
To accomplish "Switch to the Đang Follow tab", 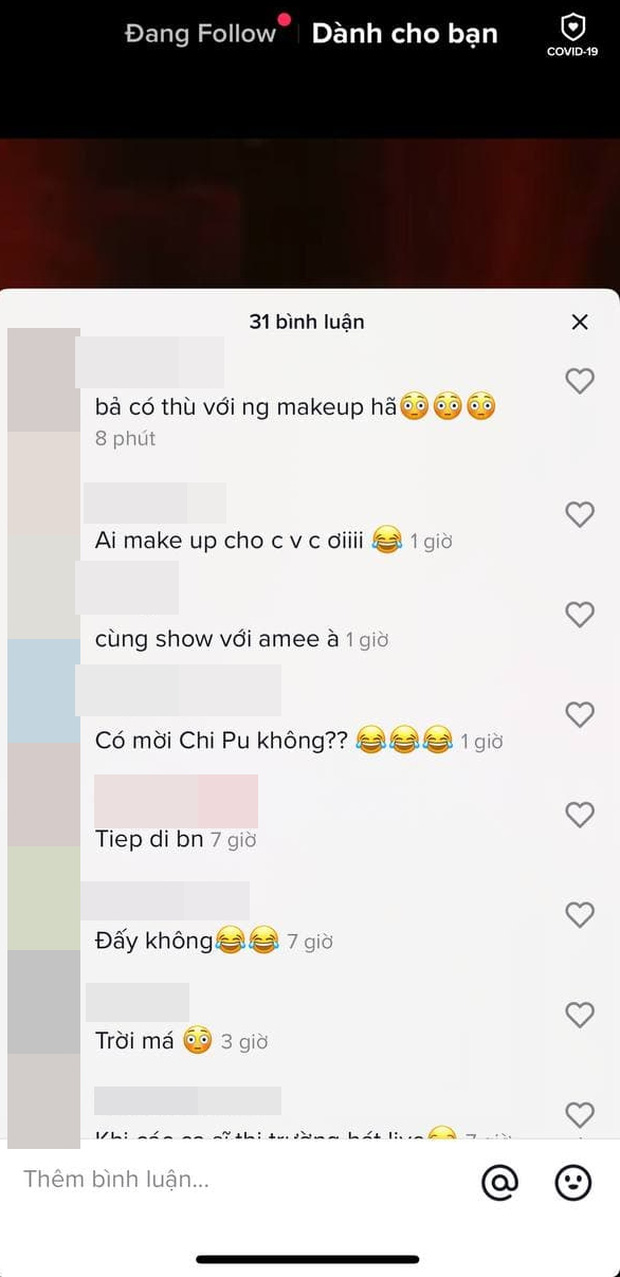I will (200, 33).
